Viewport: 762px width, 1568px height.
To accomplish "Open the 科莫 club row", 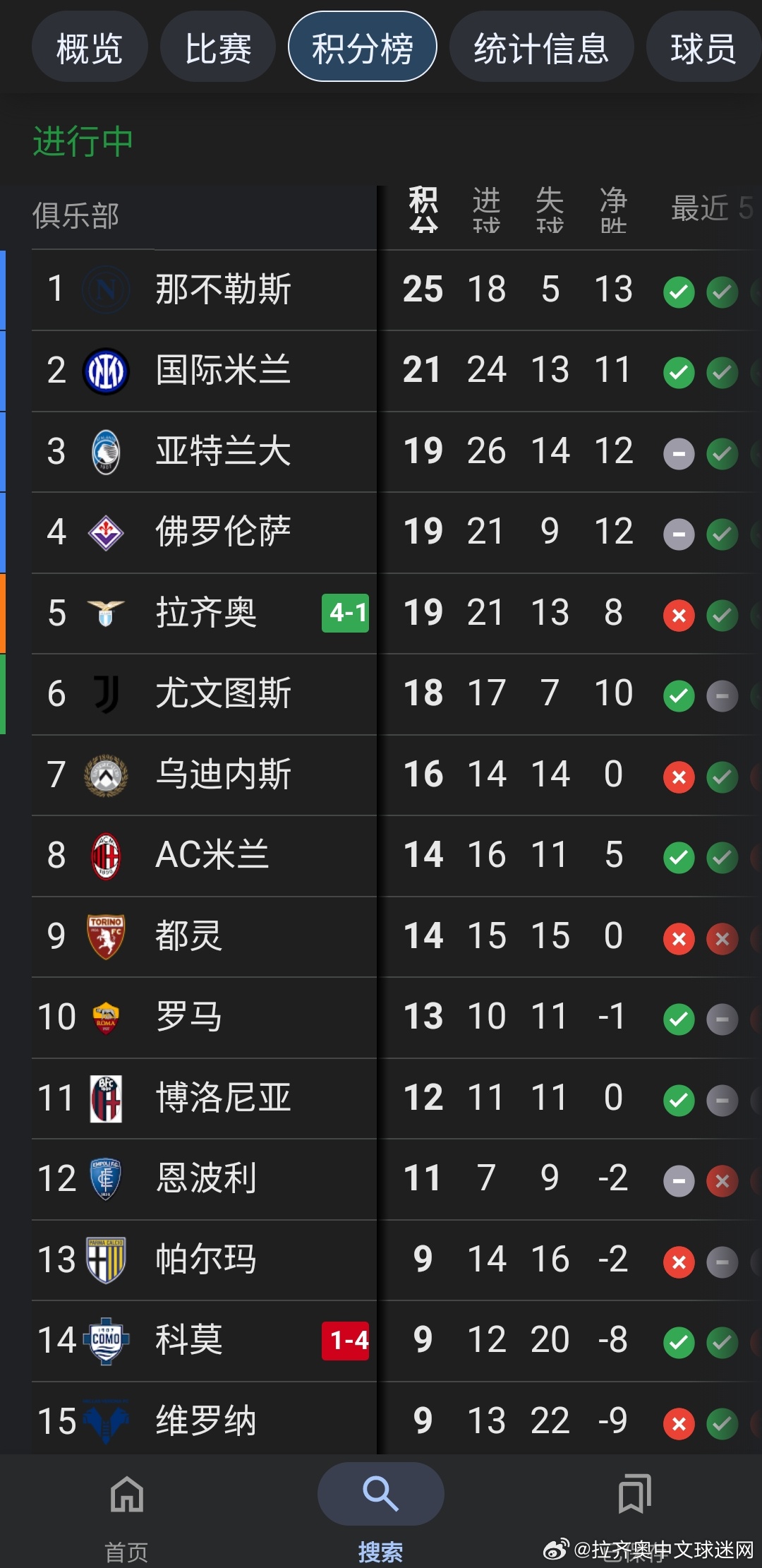I will point(189,1341).
